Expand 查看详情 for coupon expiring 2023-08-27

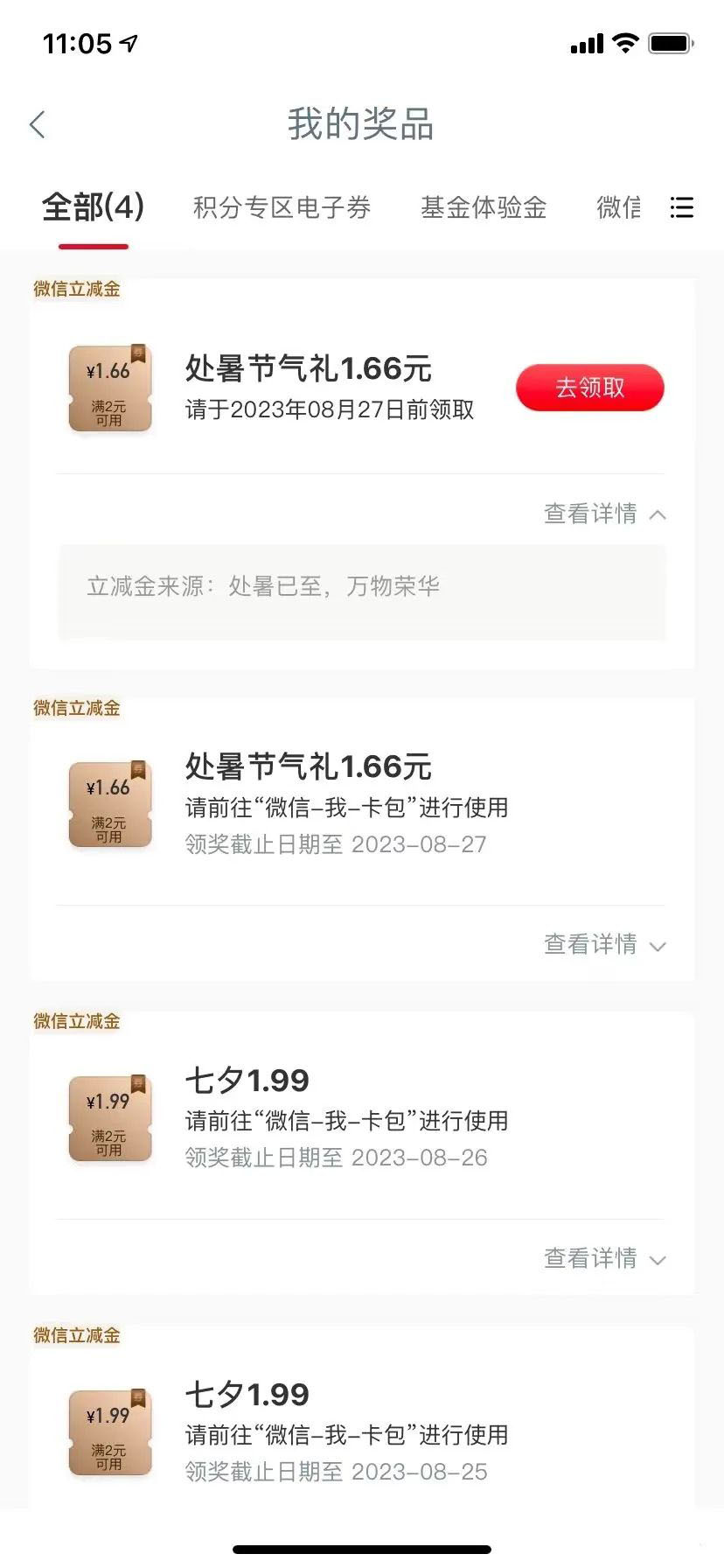(x=605, y=944)
